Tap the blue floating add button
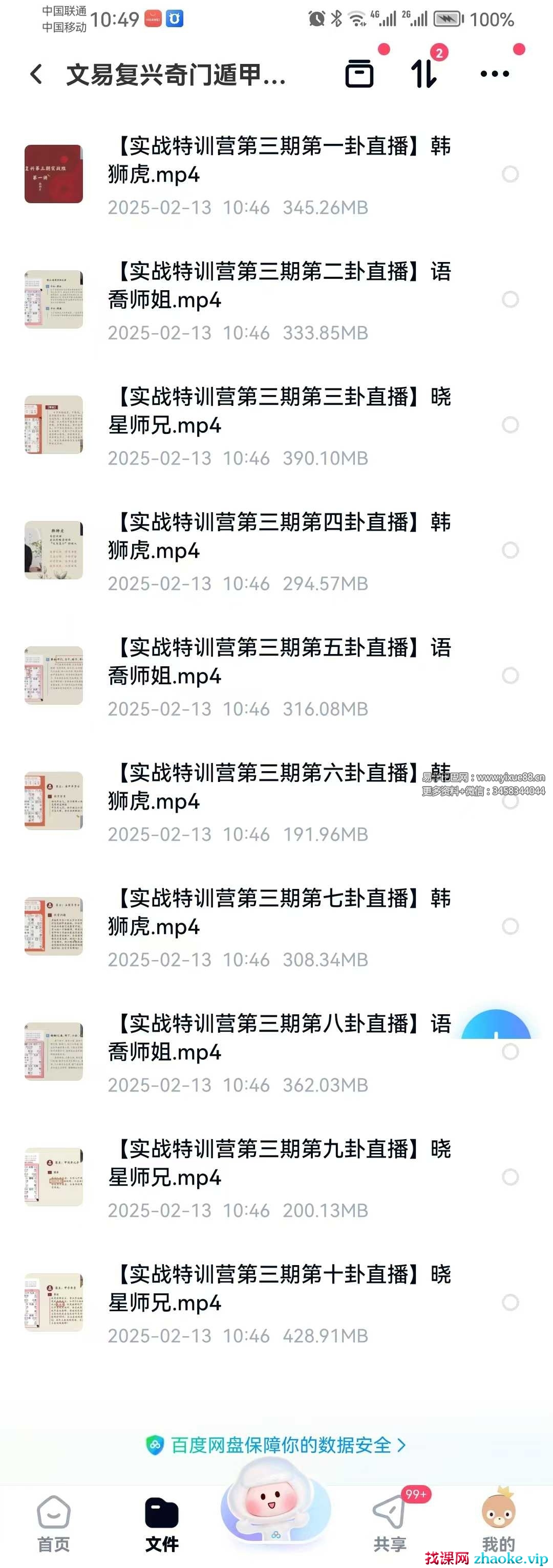Screen dimensions: 553x1568 496,1026
